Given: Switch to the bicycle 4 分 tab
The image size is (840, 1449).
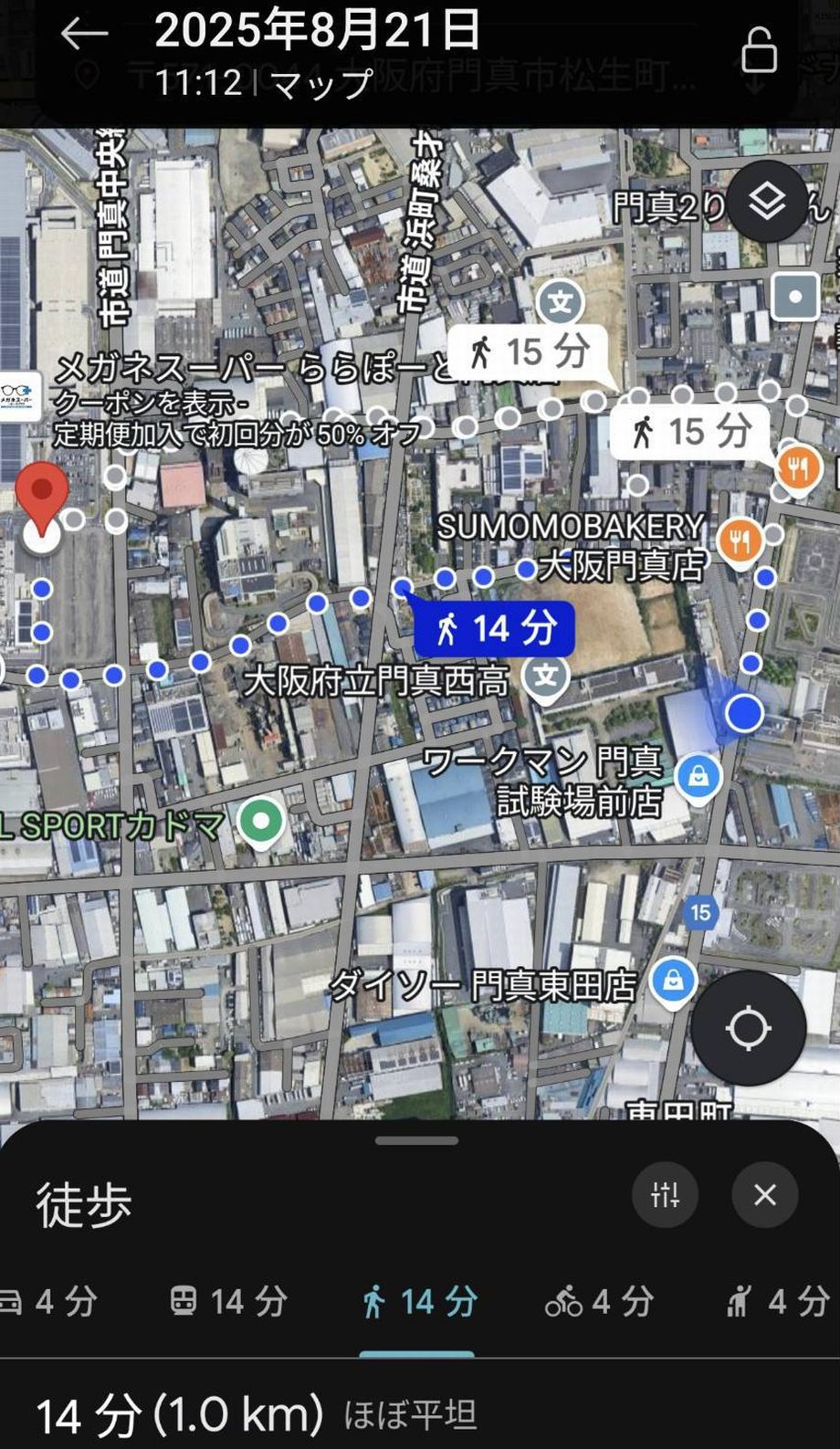Looking at the screenshot, I should (599, 1301).
